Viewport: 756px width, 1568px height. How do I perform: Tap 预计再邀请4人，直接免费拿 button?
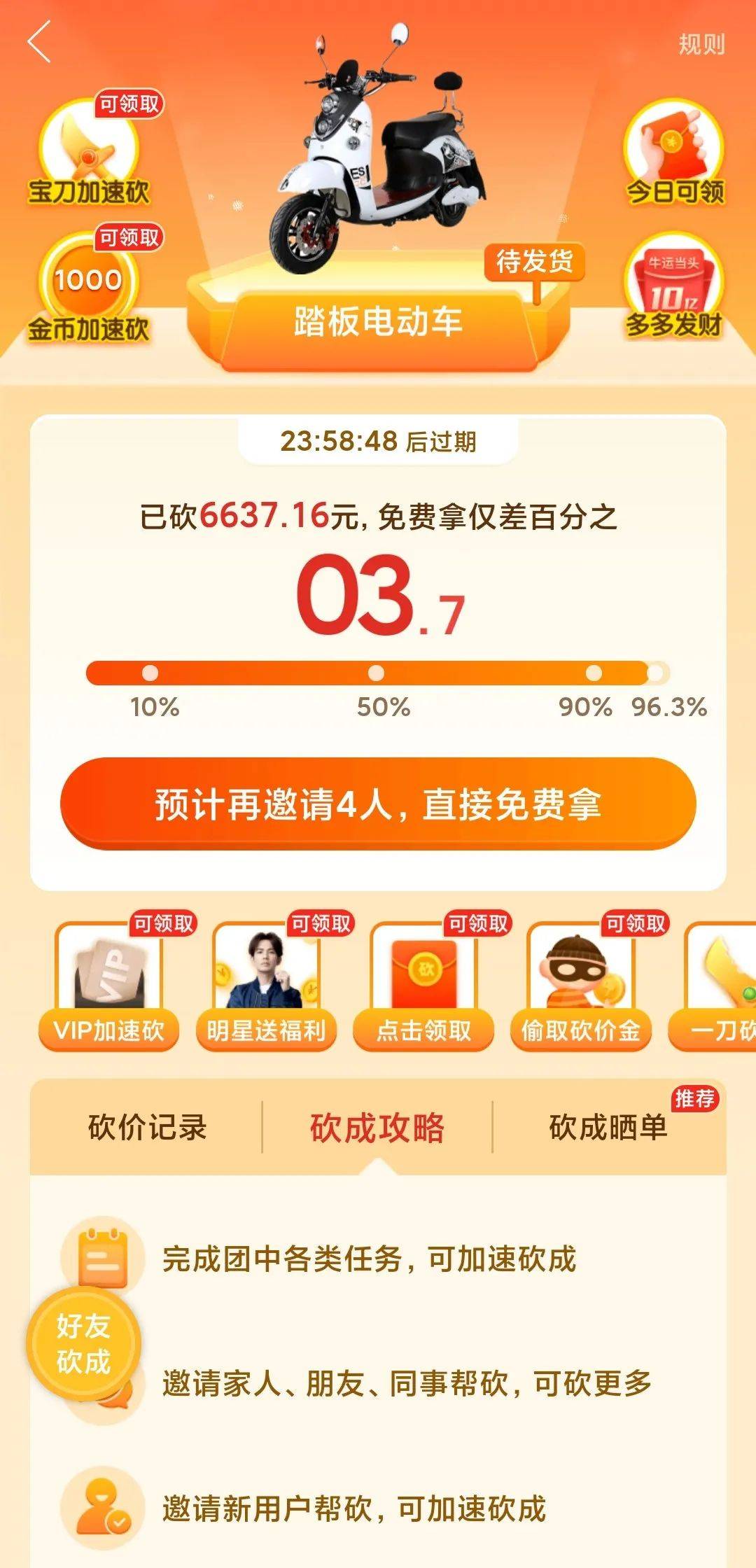pos(378,804)
